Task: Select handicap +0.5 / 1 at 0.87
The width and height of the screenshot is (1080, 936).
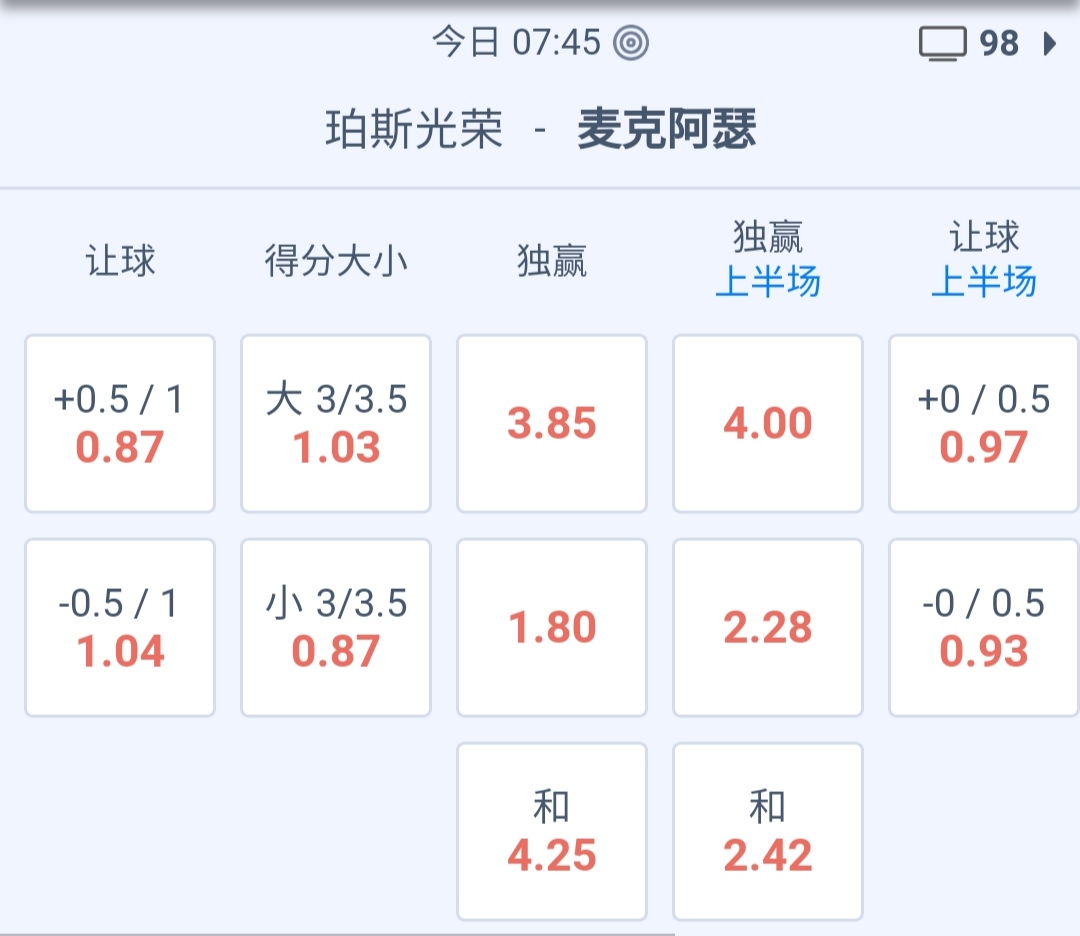Action: (120, 424)
